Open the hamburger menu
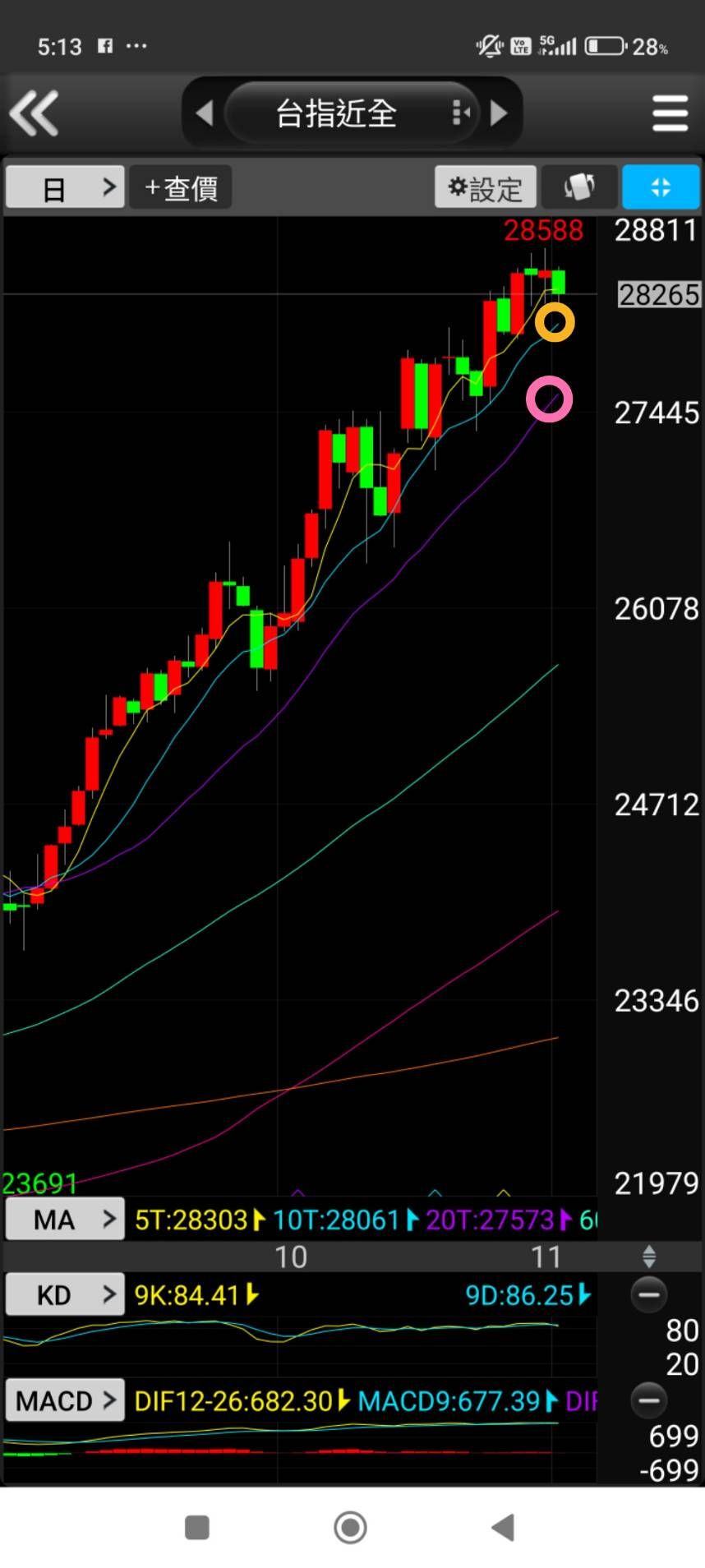Viewport: 705px width, 1568px height. tap(670, 113)
